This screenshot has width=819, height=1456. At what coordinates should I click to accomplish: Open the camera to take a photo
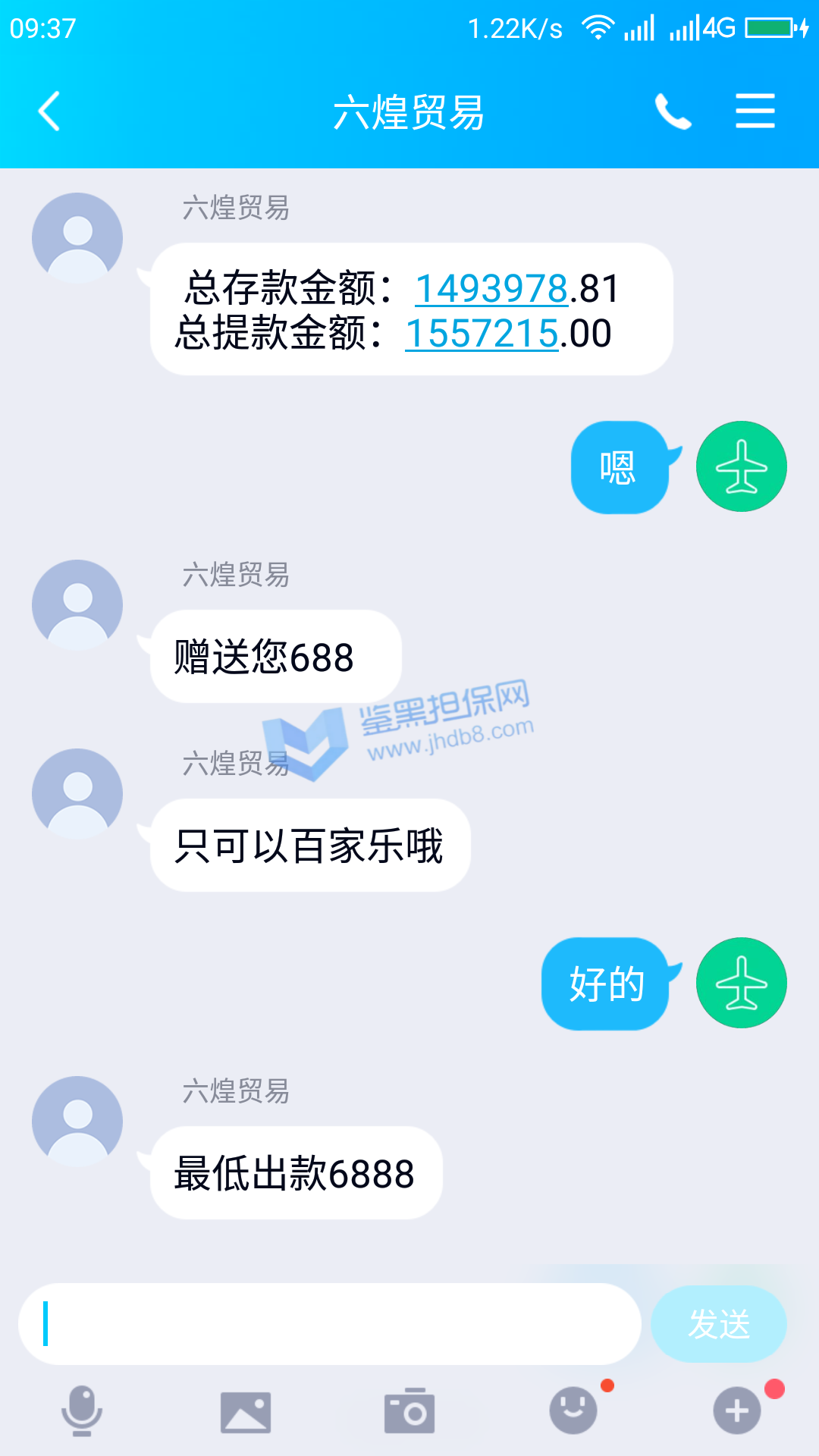click(409, 1411)
